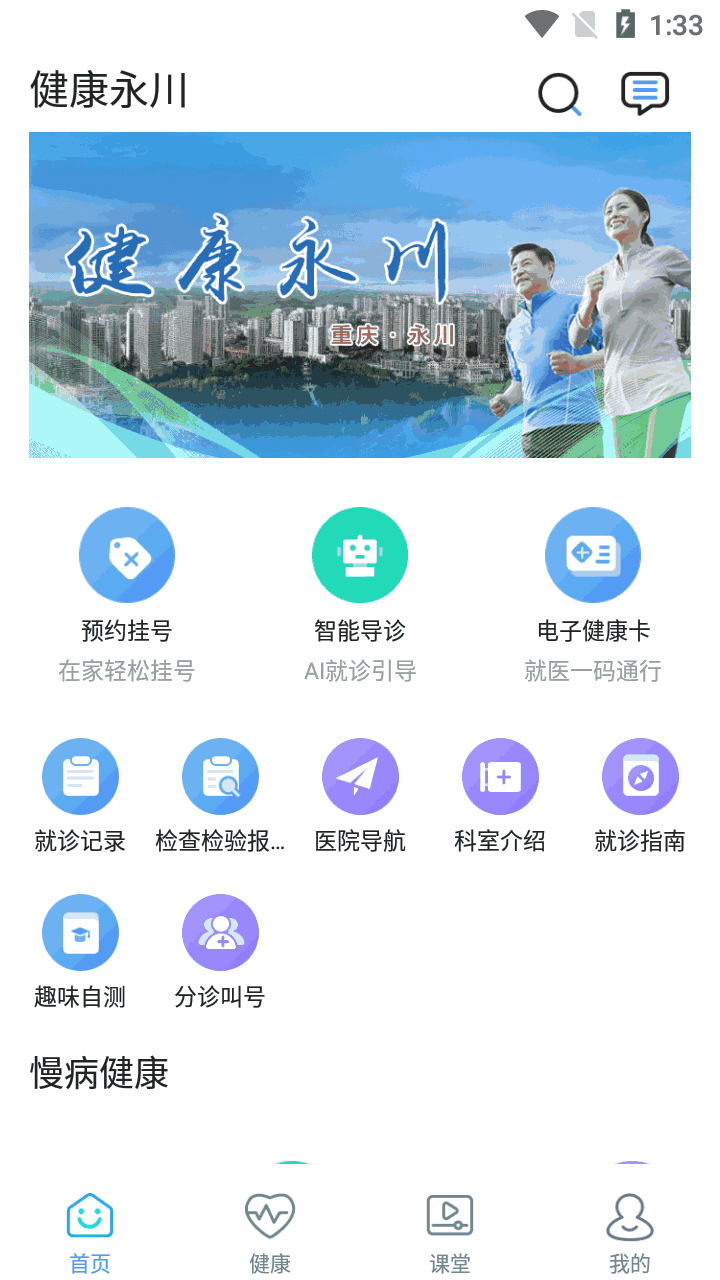Open the 我的 profile tab
Image resolution: width=720 pixels, height=1280 pixels.
click(x=630, y=1228)
